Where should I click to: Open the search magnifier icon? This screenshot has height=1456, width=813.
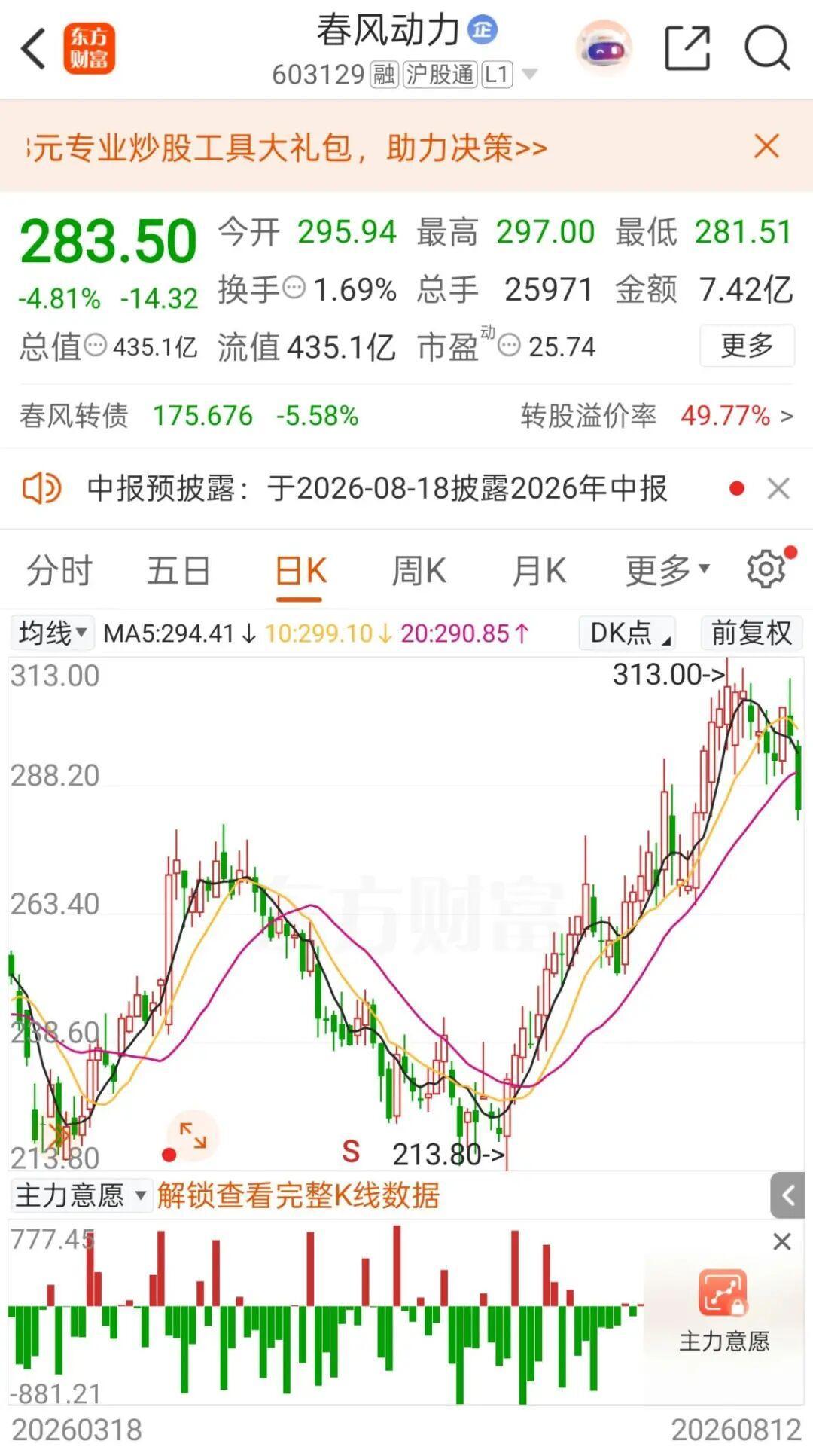tap(766, 48)
